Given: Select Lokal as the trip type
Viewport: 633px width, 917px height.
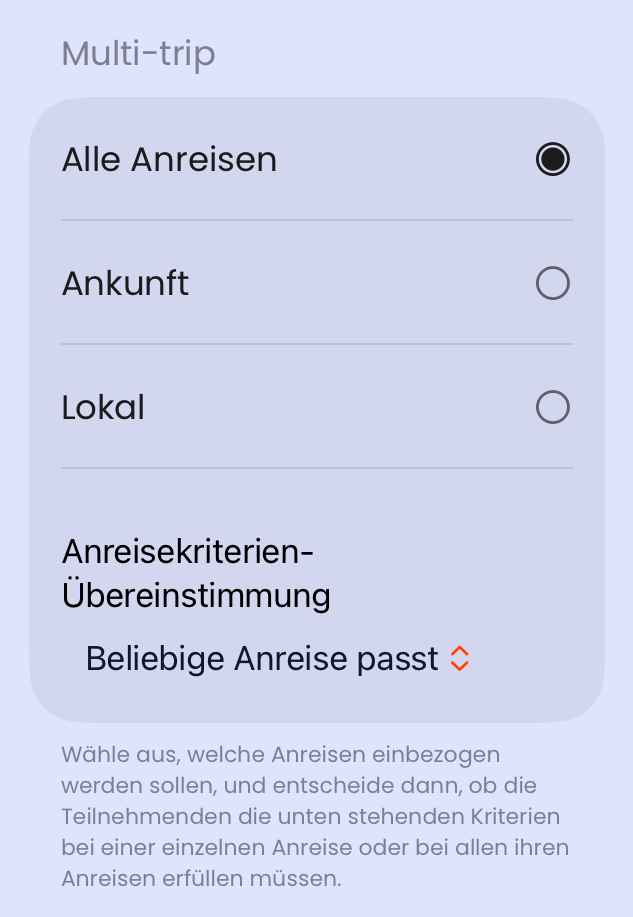Looking at the screenshot, I should [552, 408].
